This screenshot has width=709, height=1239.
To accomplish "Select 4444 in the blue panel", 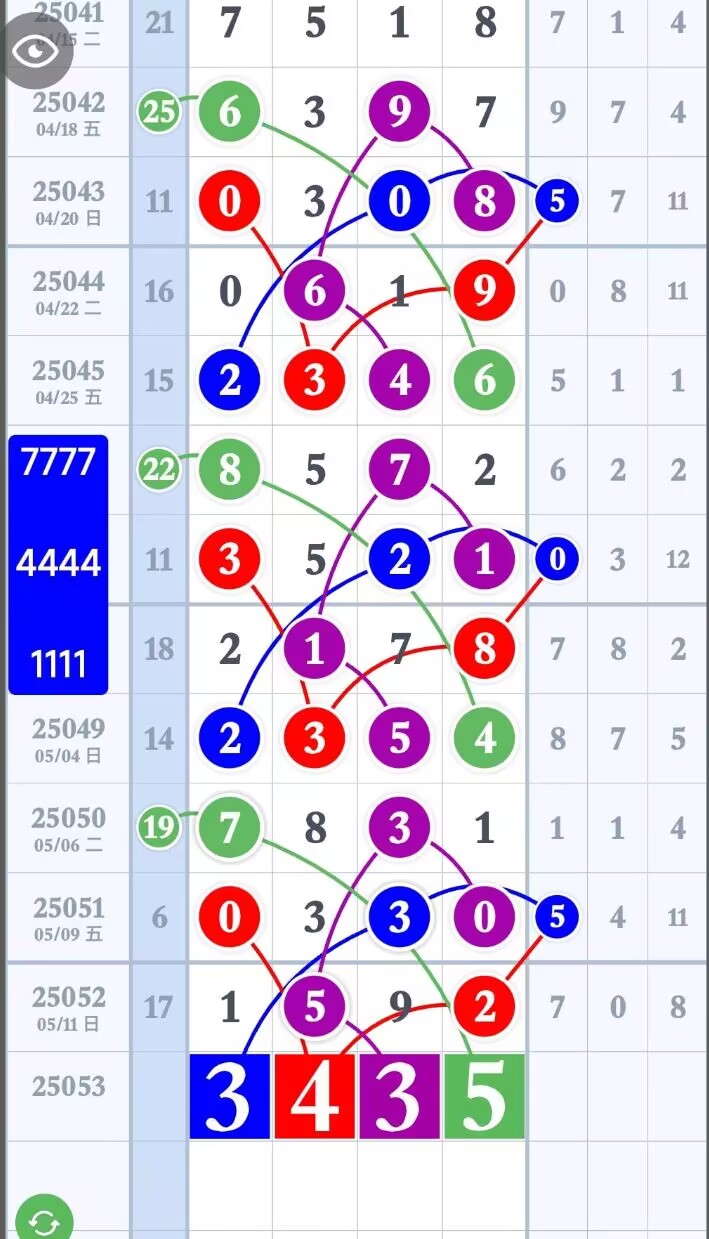I will [x=58, y=563].
